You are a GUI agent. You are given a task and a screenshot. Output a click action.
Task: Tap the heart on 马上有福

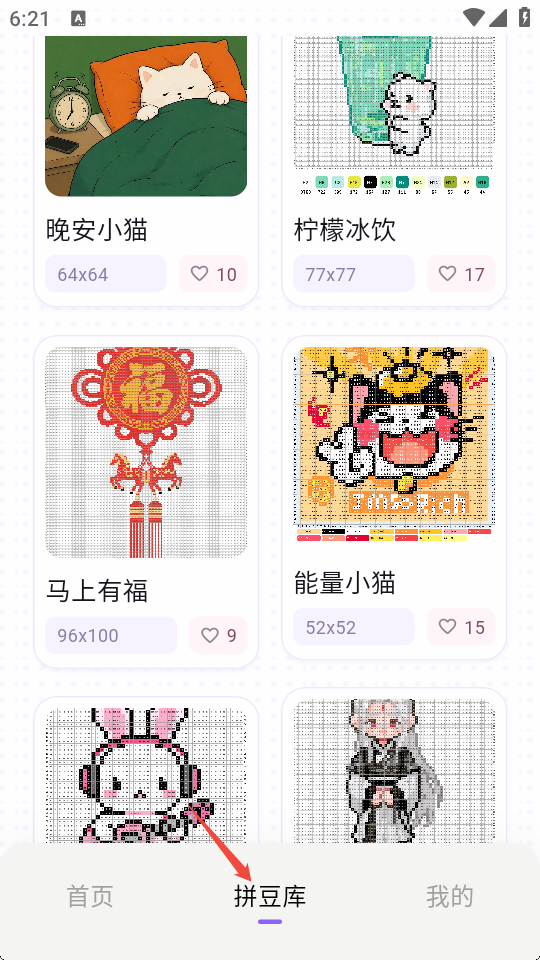[218, 635]
